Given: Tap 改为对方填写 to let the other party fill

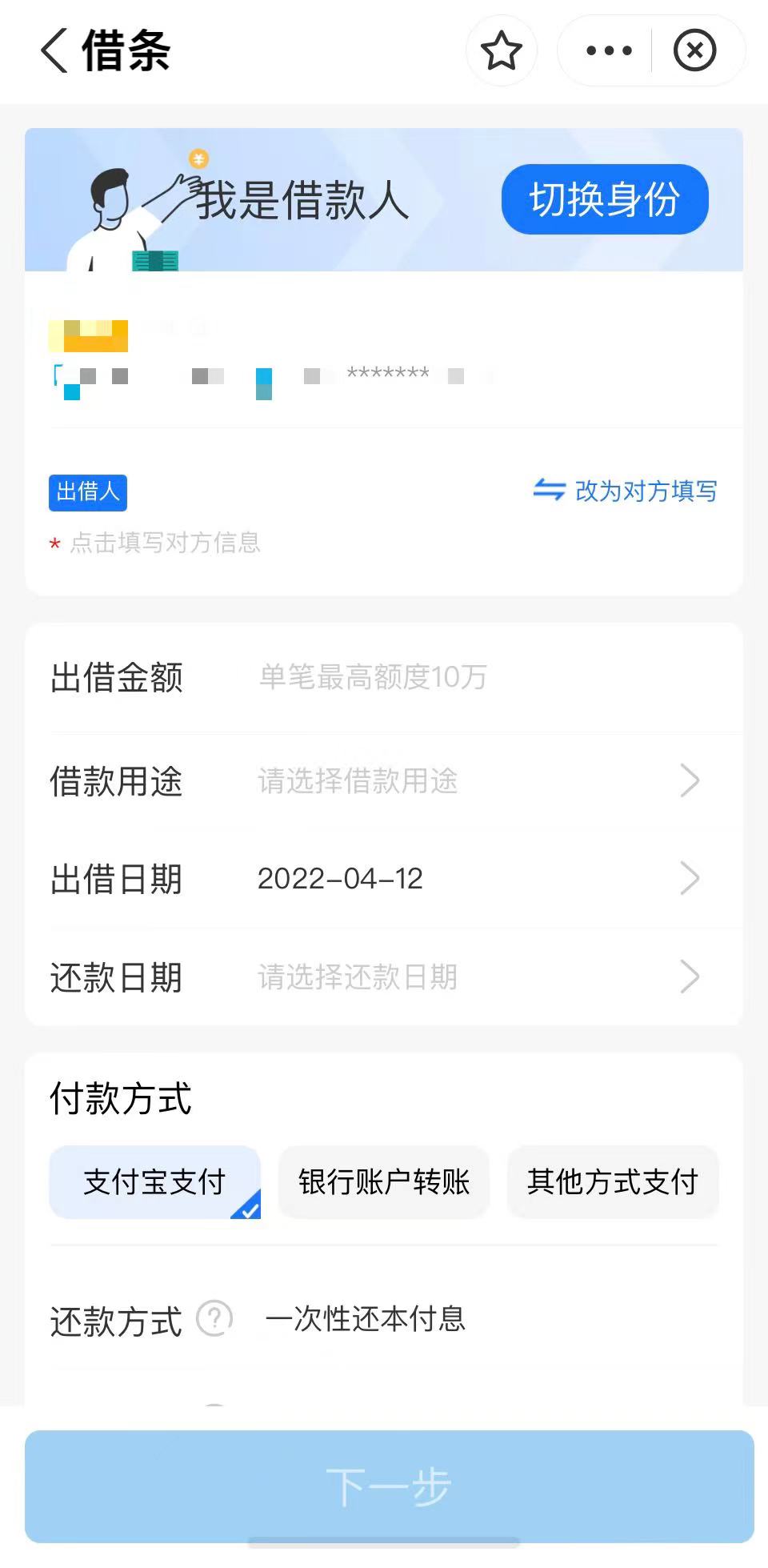Looking at the screenshot, I should [646, 491].
